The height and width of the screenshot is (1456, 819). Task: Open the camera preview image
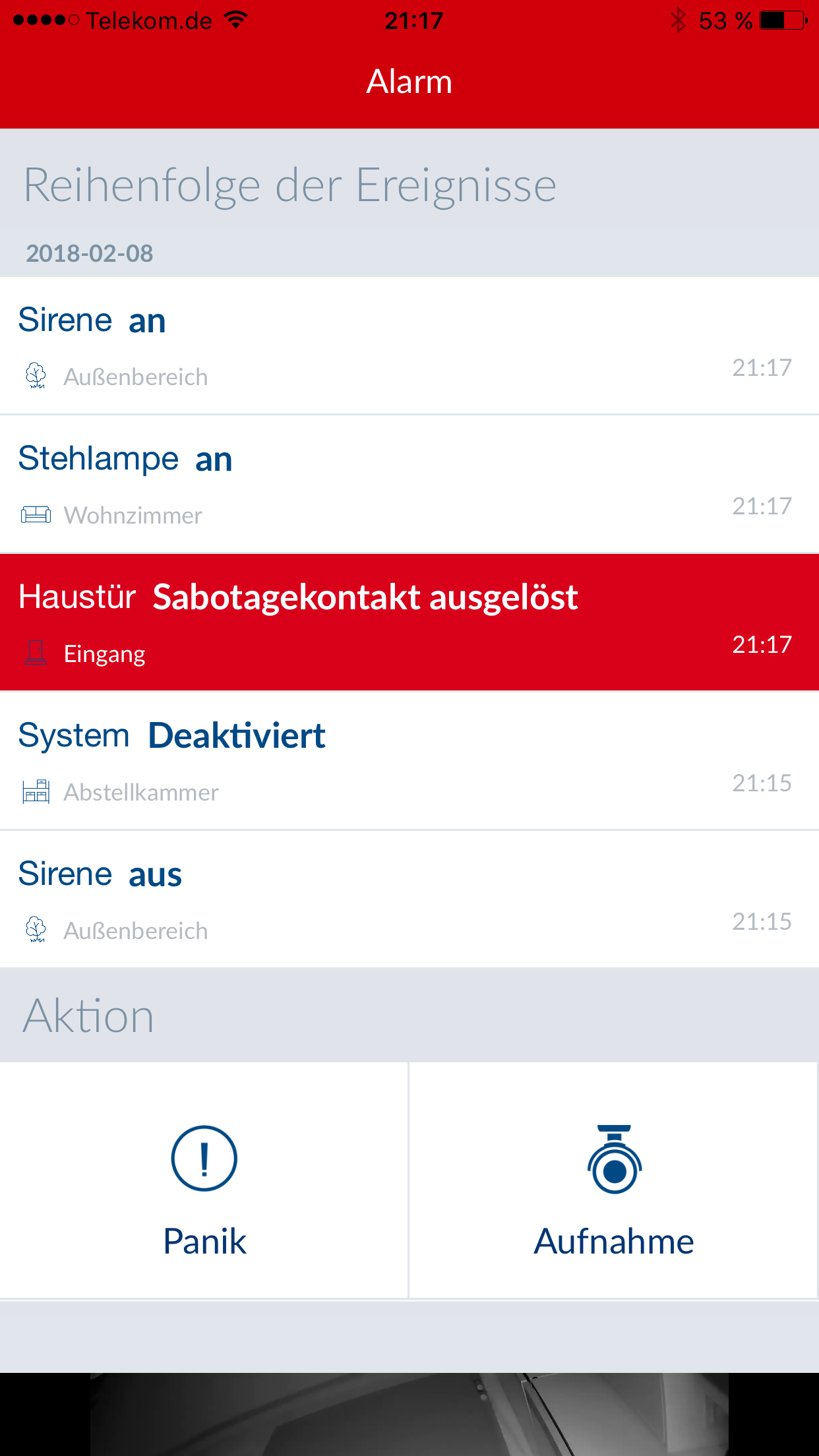click(x=409, y=1414)
